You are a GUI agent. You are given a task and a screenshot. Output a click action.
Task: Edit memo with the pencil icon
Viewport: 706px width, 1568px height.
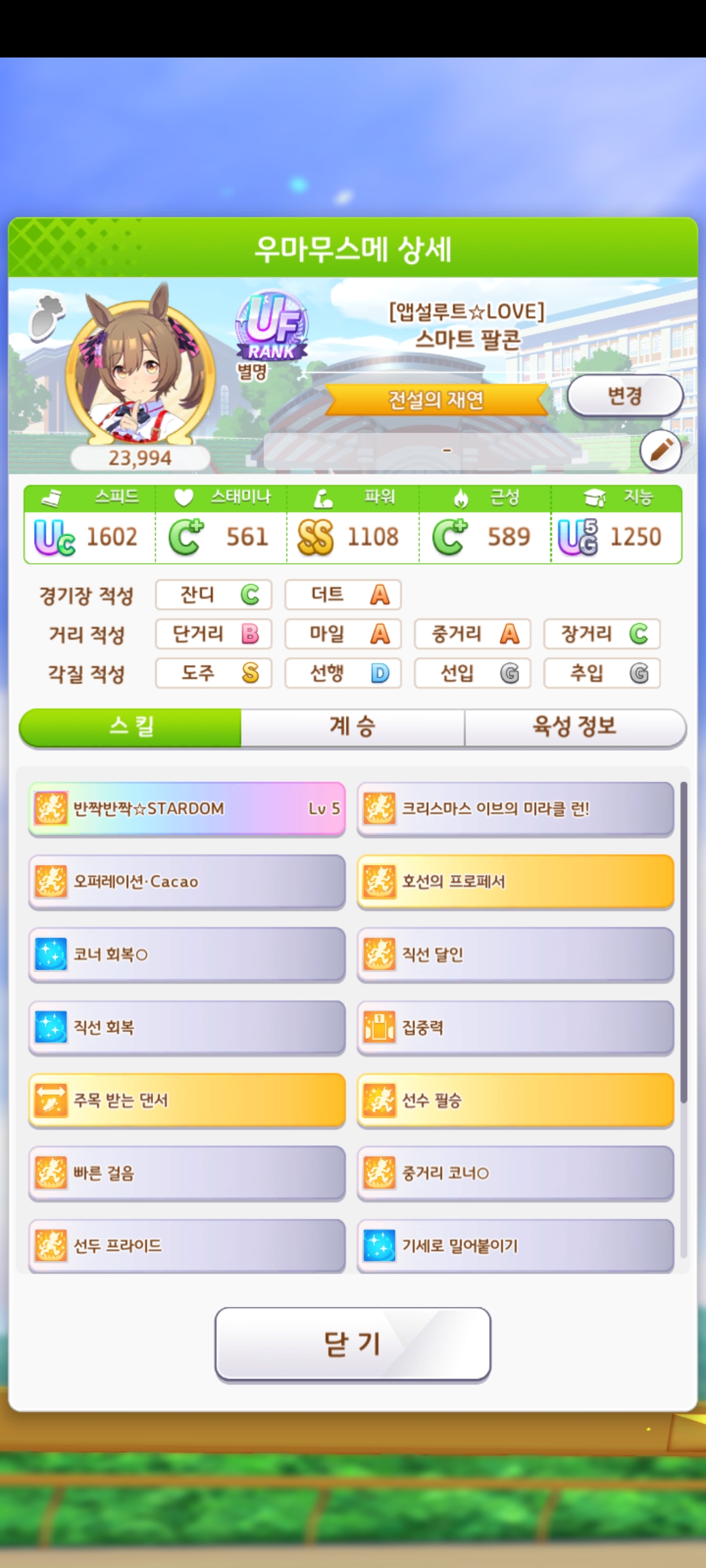click(x=660, y=450)
